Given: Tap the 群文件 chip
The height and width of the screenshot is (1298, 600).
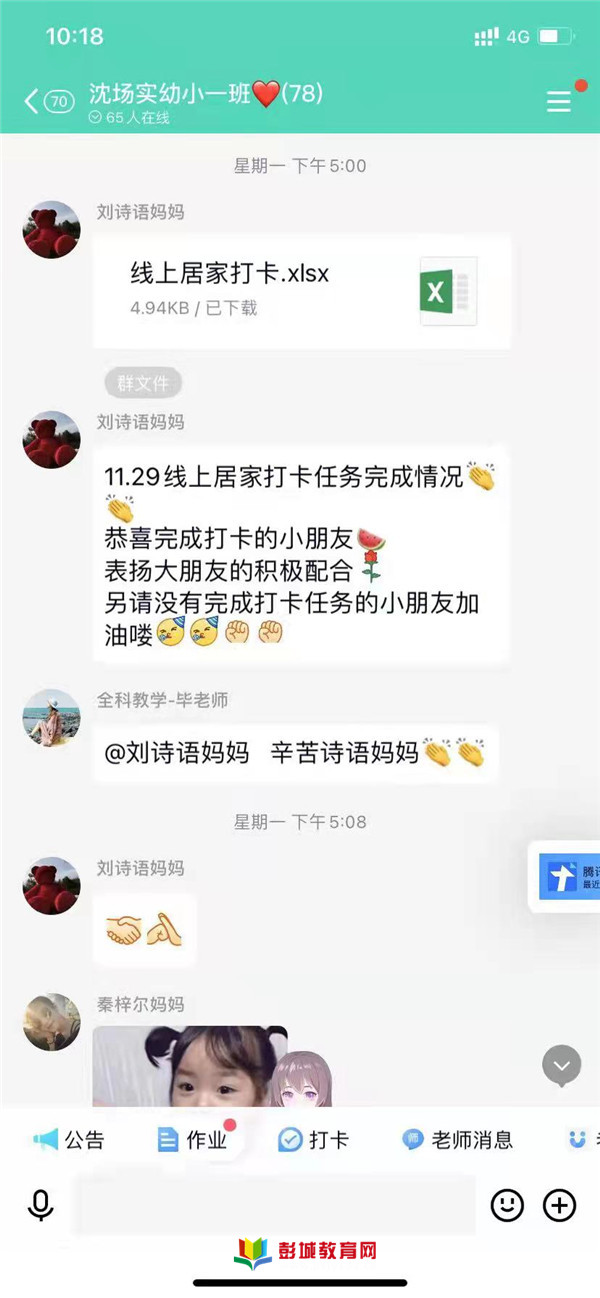Looking at the screenshot, I should pos(143,383).
